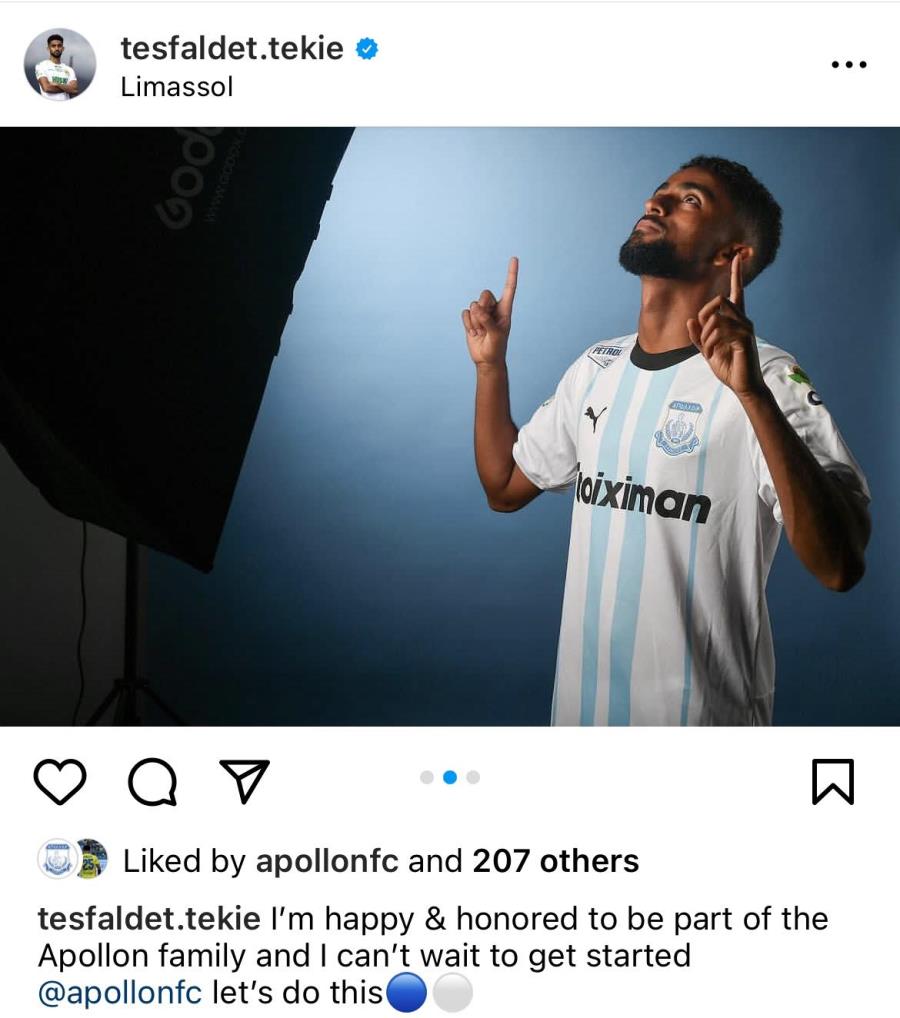Open comments with the speech bubble icon
Image resolution: width=900 pixels, height=1018 pixels.
(x=151, y=782)
